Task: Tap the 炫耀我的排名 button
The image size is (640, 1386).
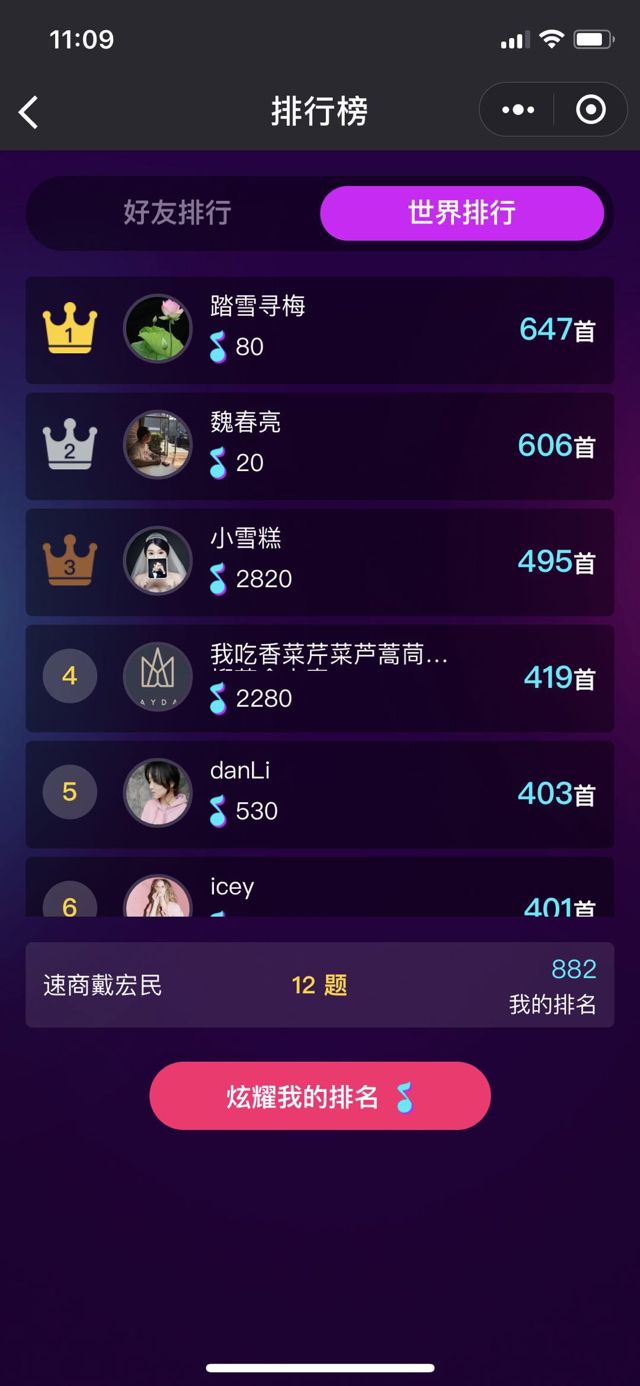Action: click(x=320, y=1096)
